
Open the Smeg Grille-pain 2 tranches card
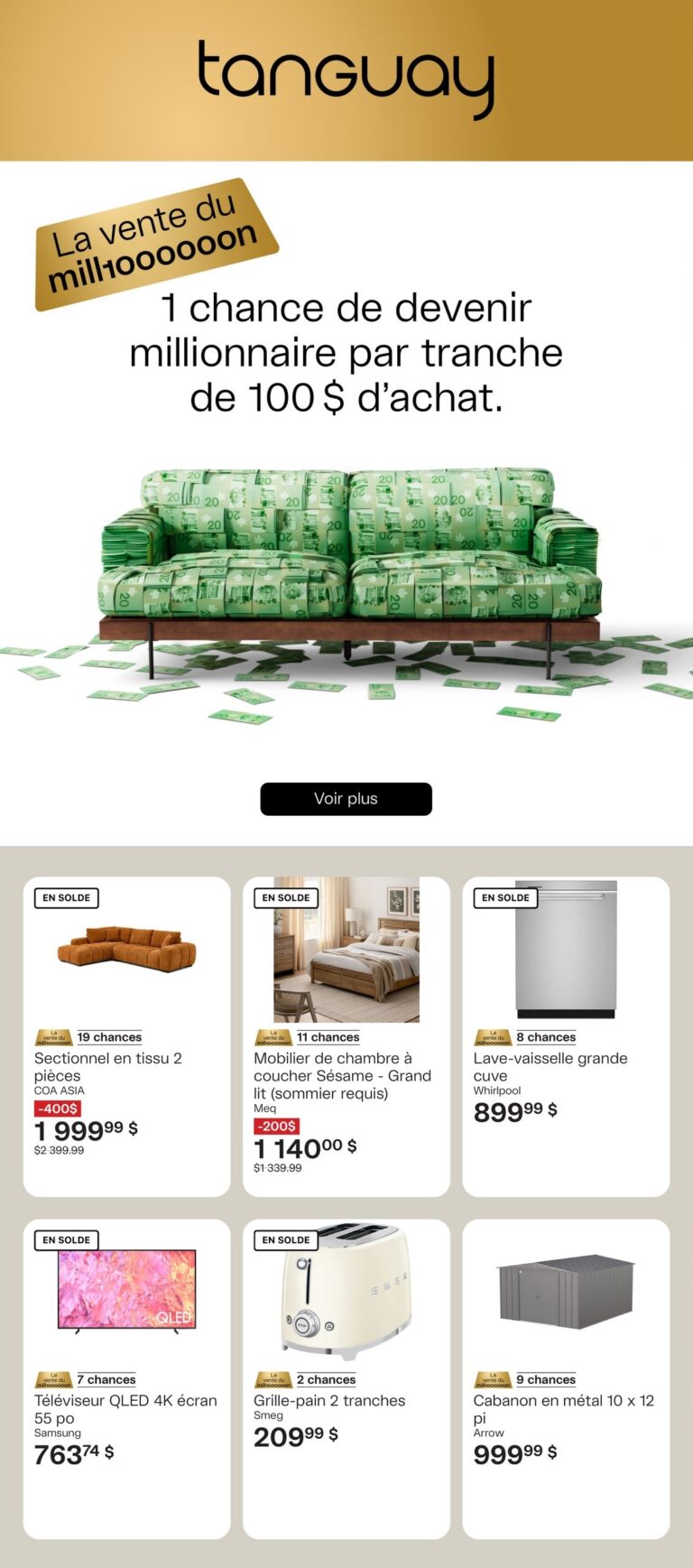(346, 1378)
